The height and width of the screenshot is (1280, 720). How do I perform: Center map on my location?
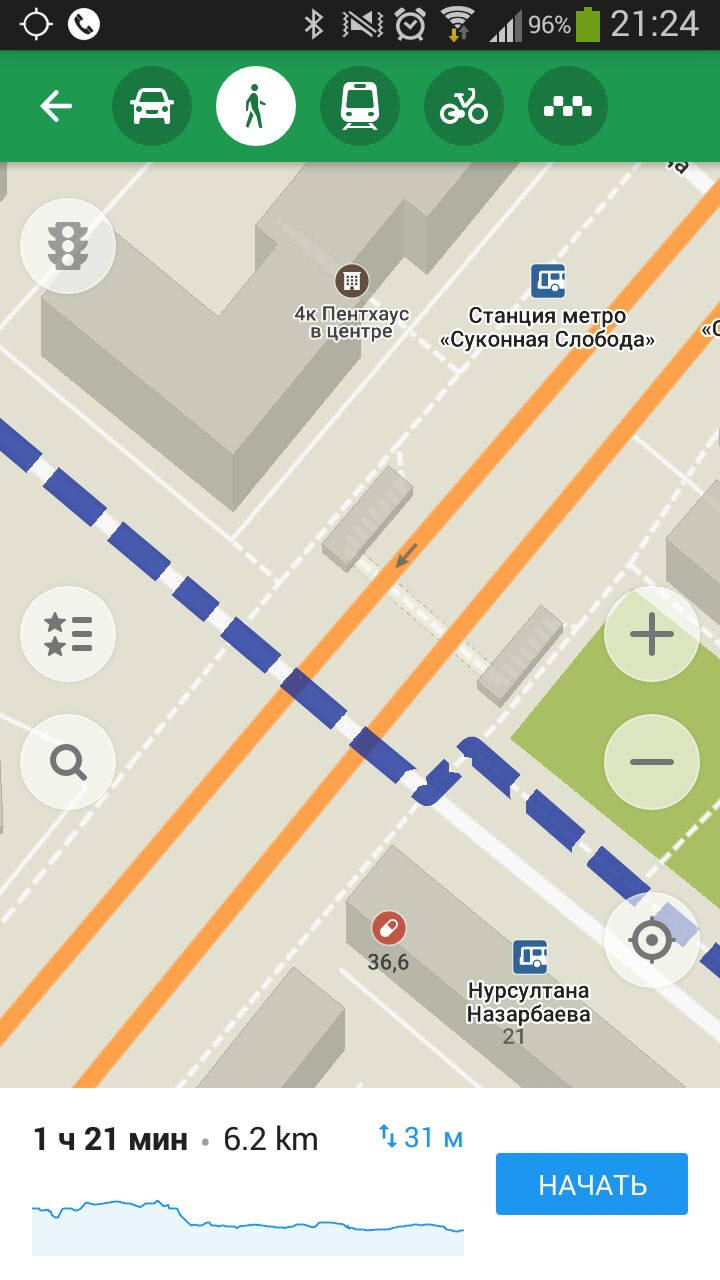(x=652, y=940)
